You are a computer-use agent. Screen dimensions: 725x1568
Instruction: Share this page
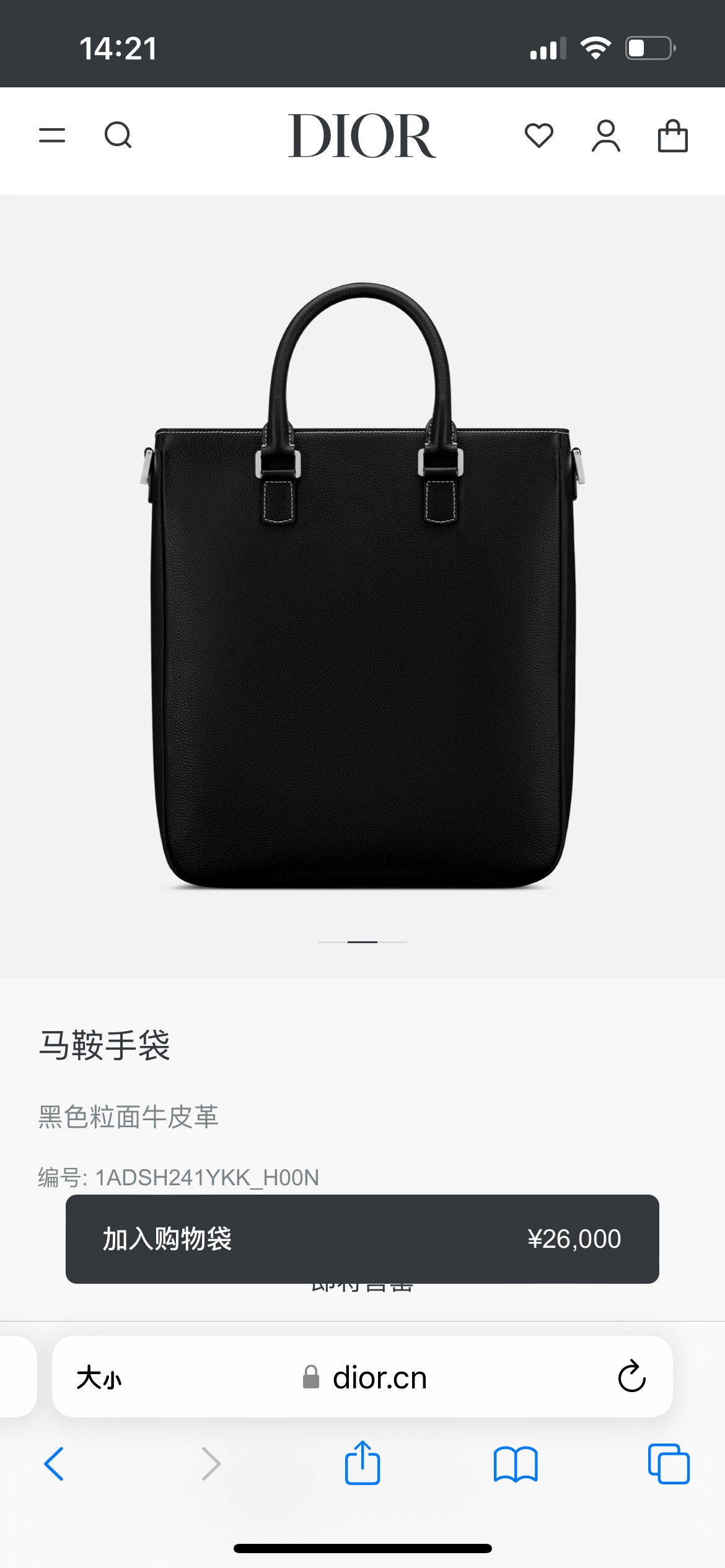(x=362, y=1463)
